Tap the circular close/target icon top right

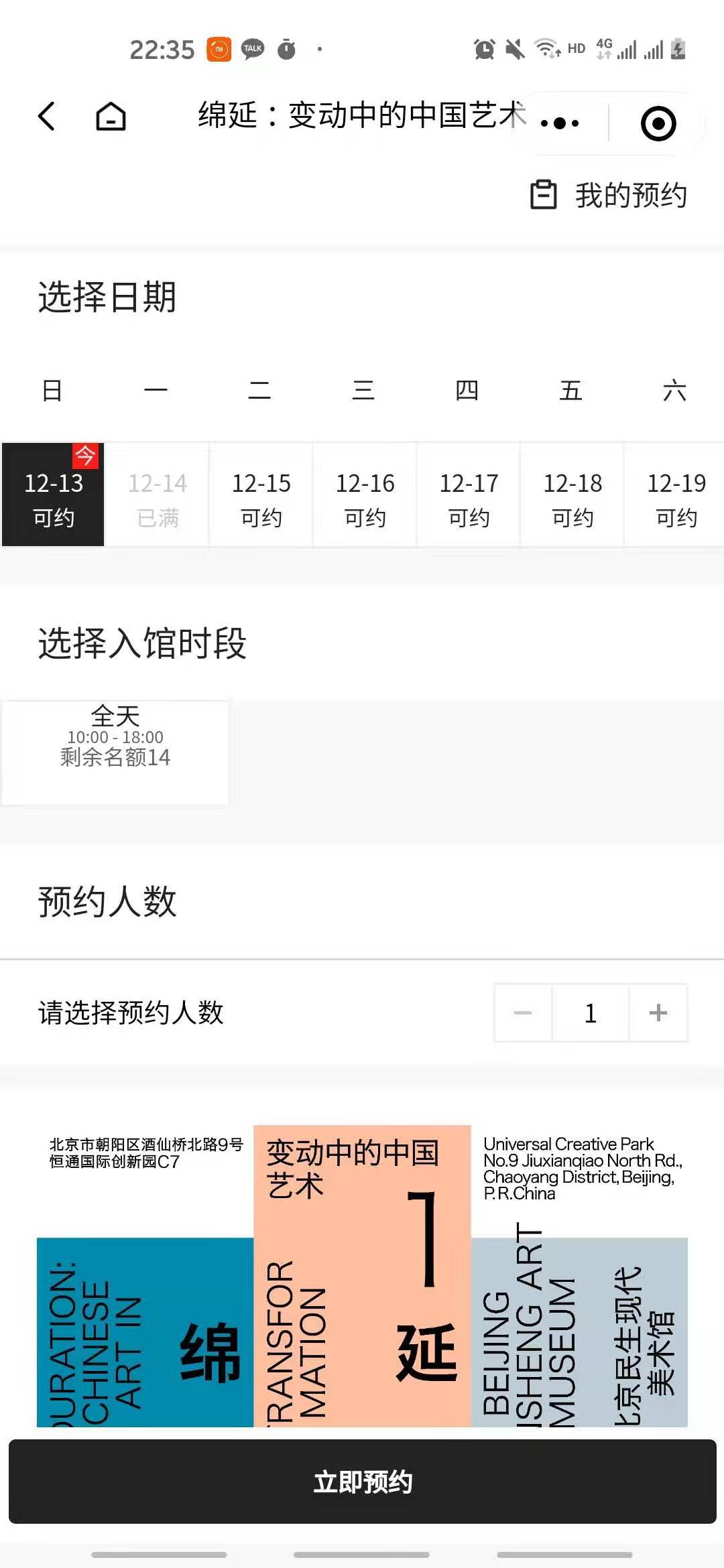[658, 122]
